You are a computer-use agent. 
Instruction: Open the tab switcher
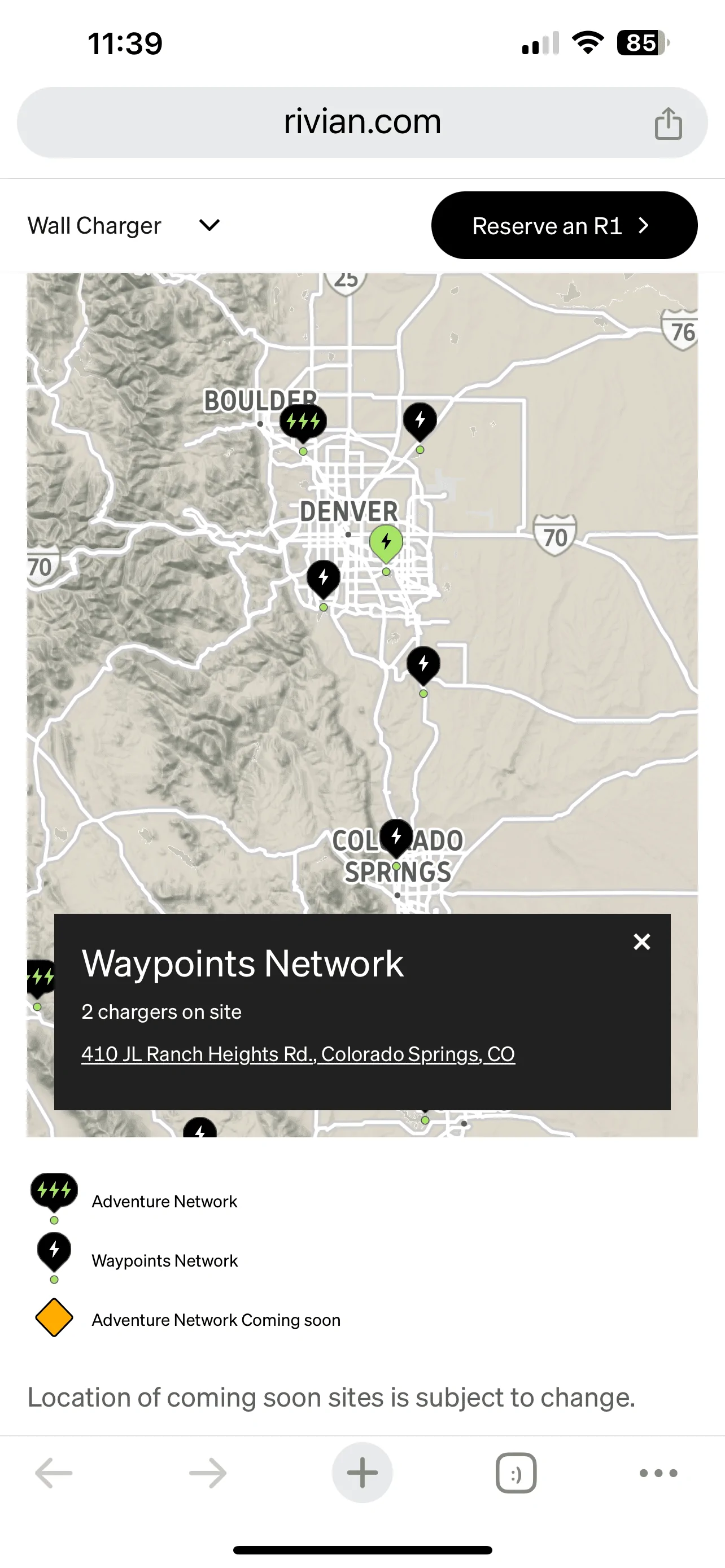tap(516, 1473)
